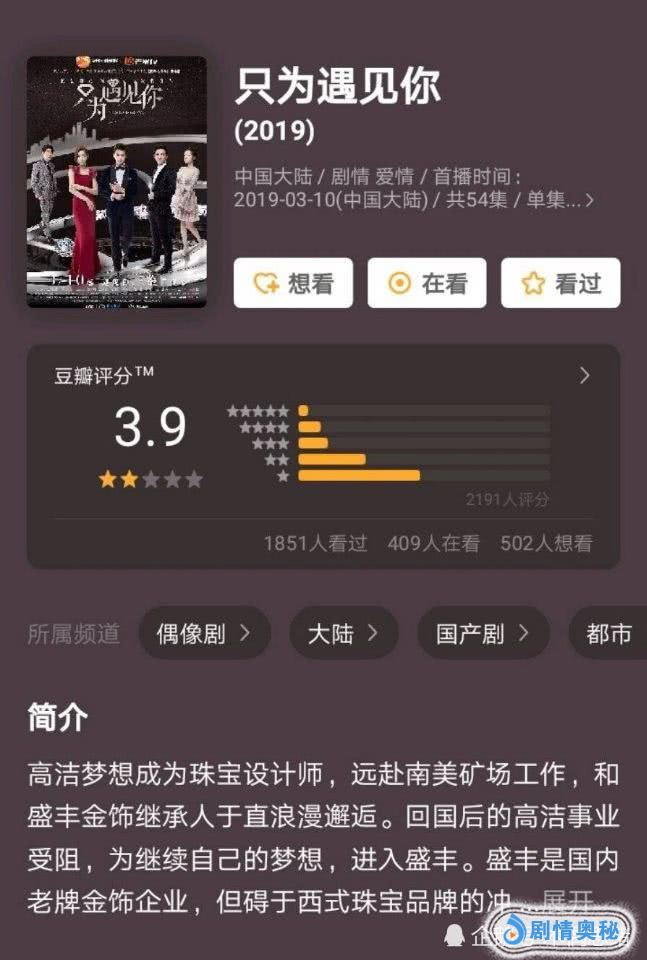Go to the 国产剧 channel
This screenshot has height=960, width=647.
click(x=482, y=633)
